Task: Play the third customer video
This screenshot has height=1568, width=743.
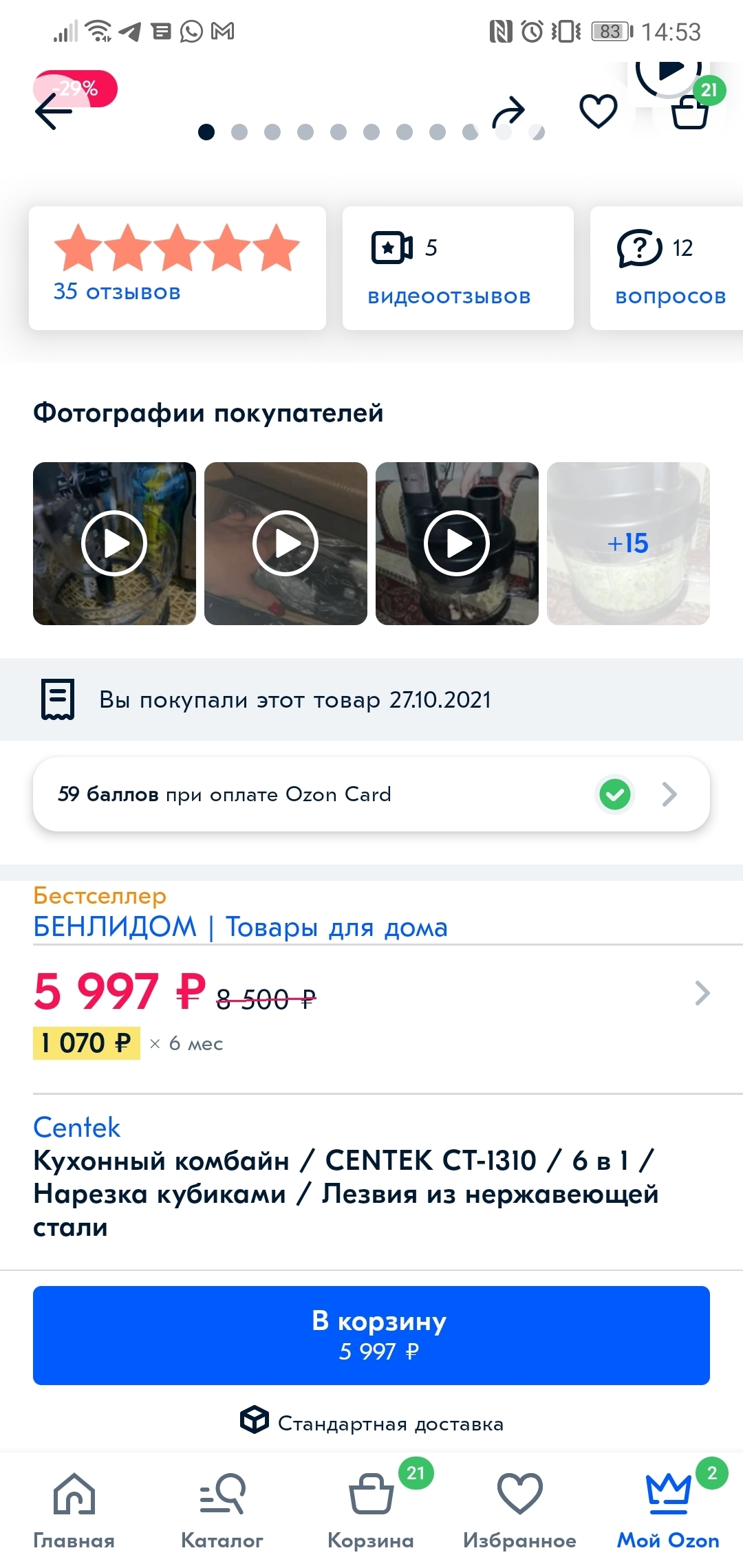Action: tap(457, 544)
